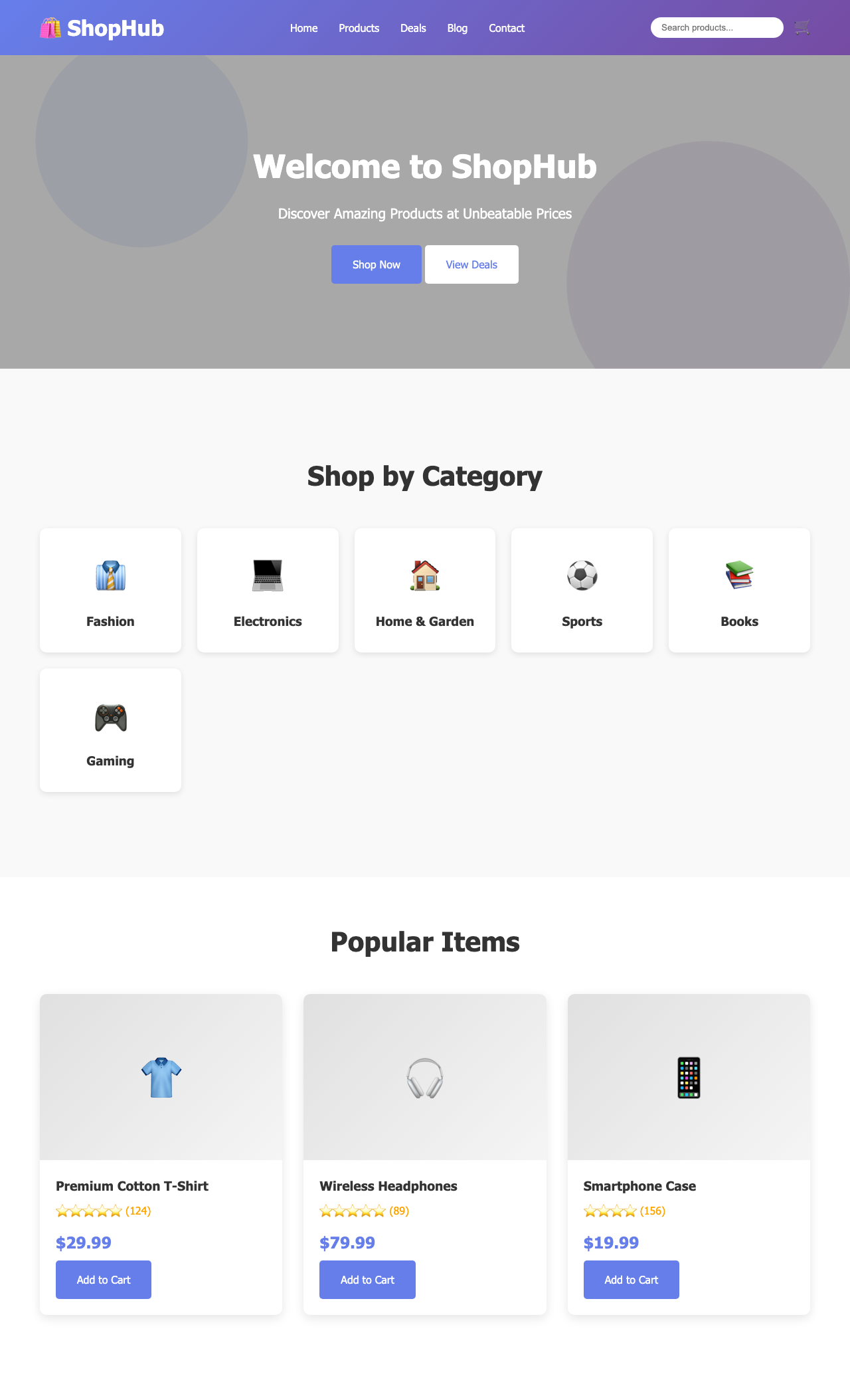This screenshot has width=850, height=1400.
Task: Click the Shop Now button
Action: [x=376, y=264]
